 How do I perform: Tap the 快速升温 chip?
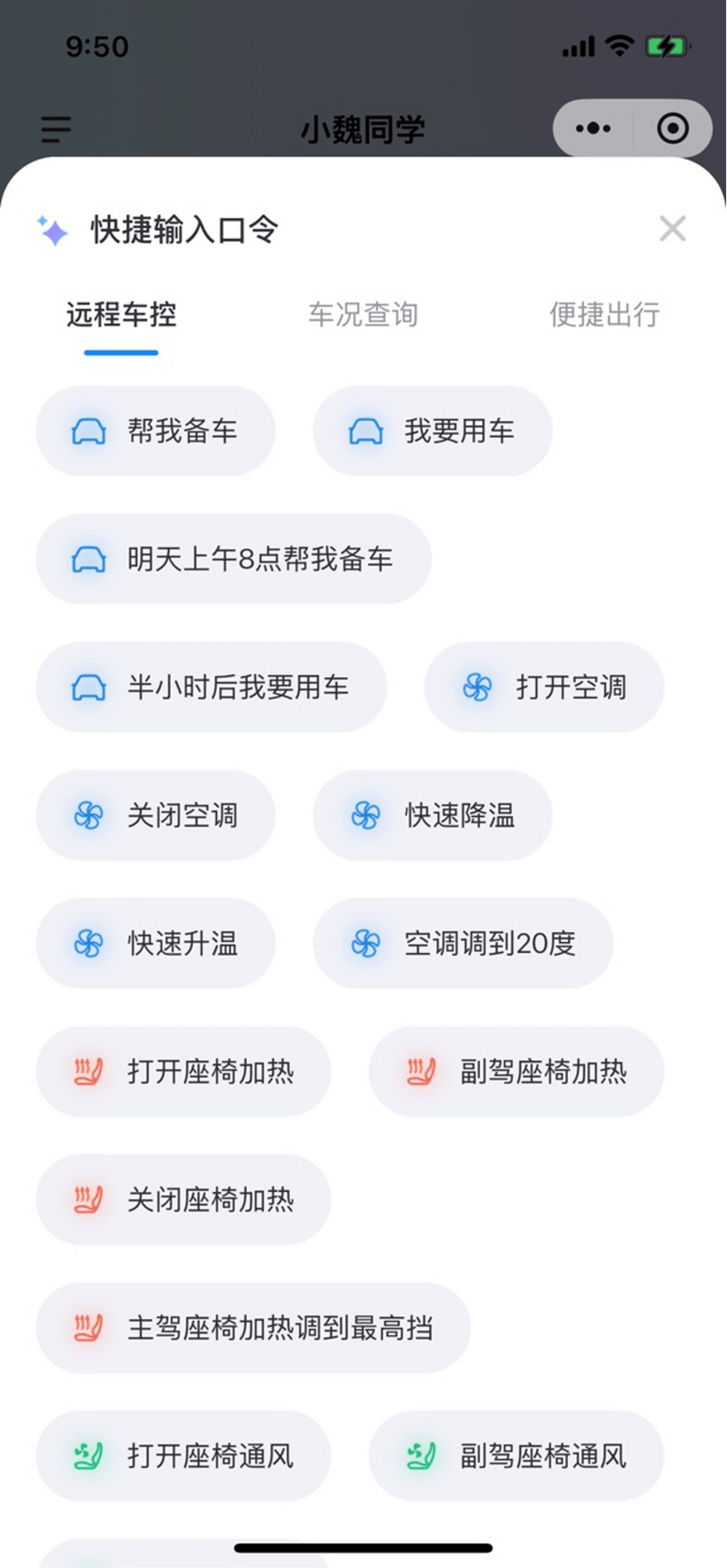(155, 943)
